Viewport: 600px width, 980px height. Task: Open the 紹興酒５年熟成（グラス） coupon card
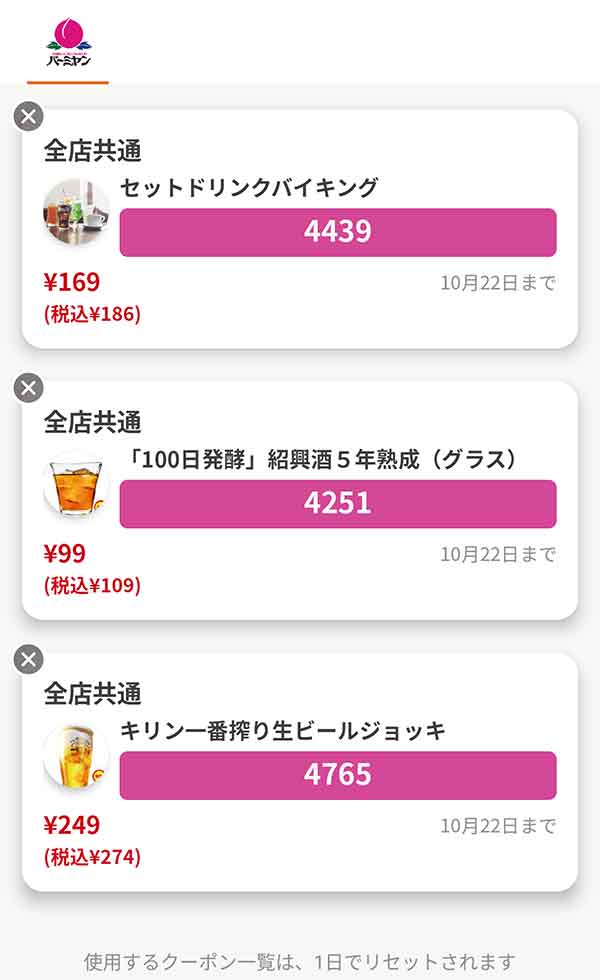click(300, 502)
